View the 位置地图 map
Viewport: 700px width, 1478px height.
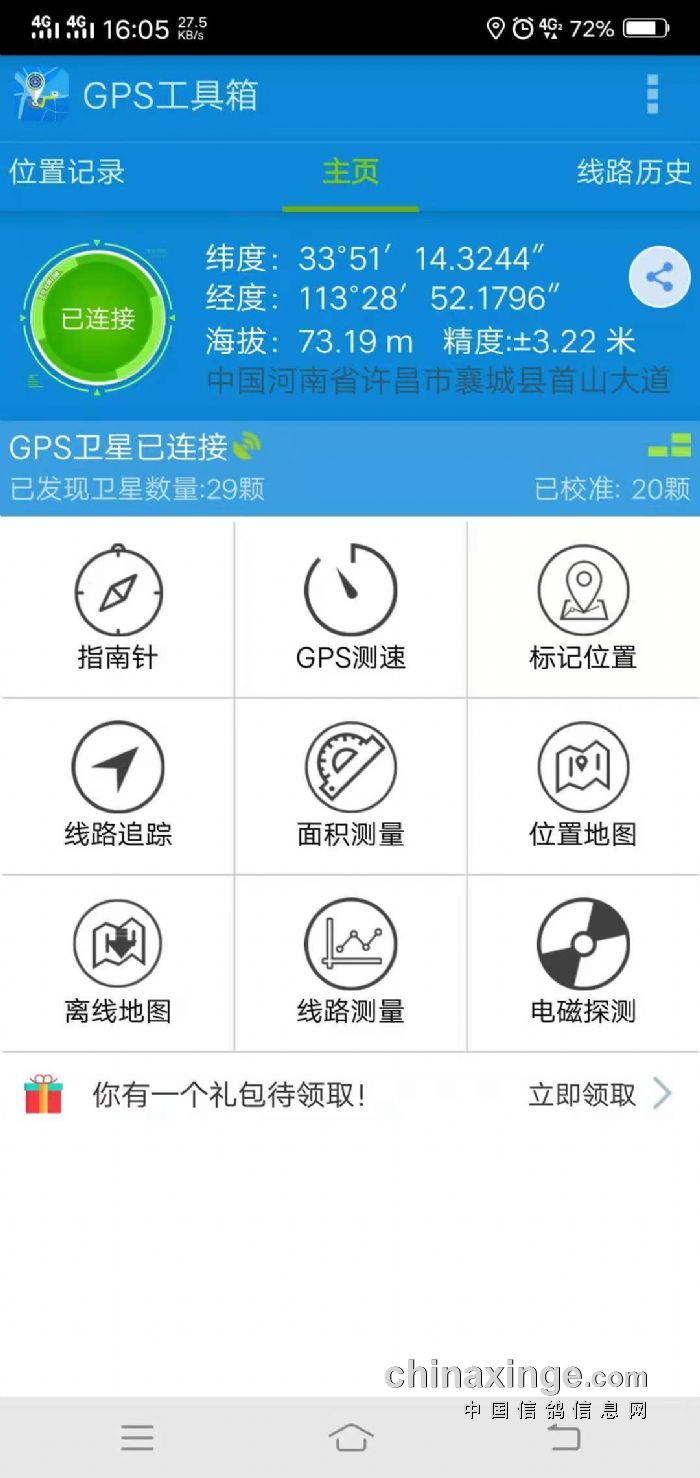583,786
